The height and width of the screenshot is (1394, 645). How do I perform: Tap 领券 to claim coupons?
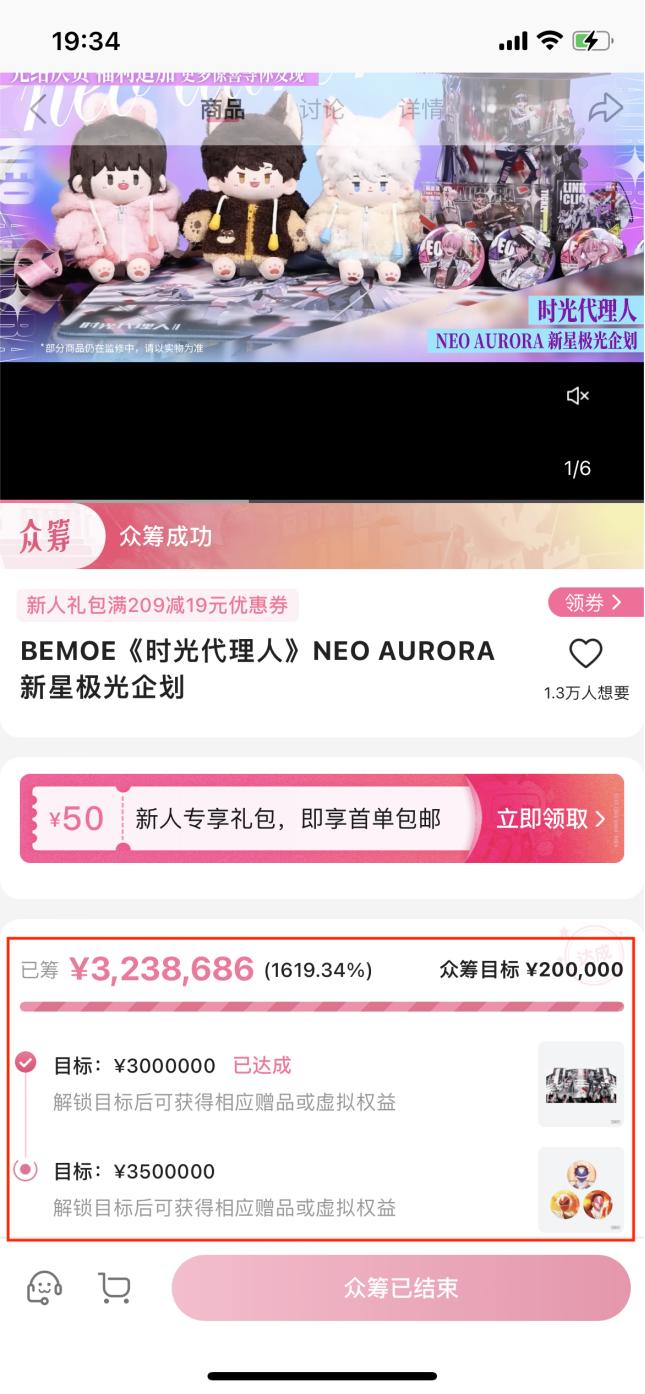pos(594,602)
